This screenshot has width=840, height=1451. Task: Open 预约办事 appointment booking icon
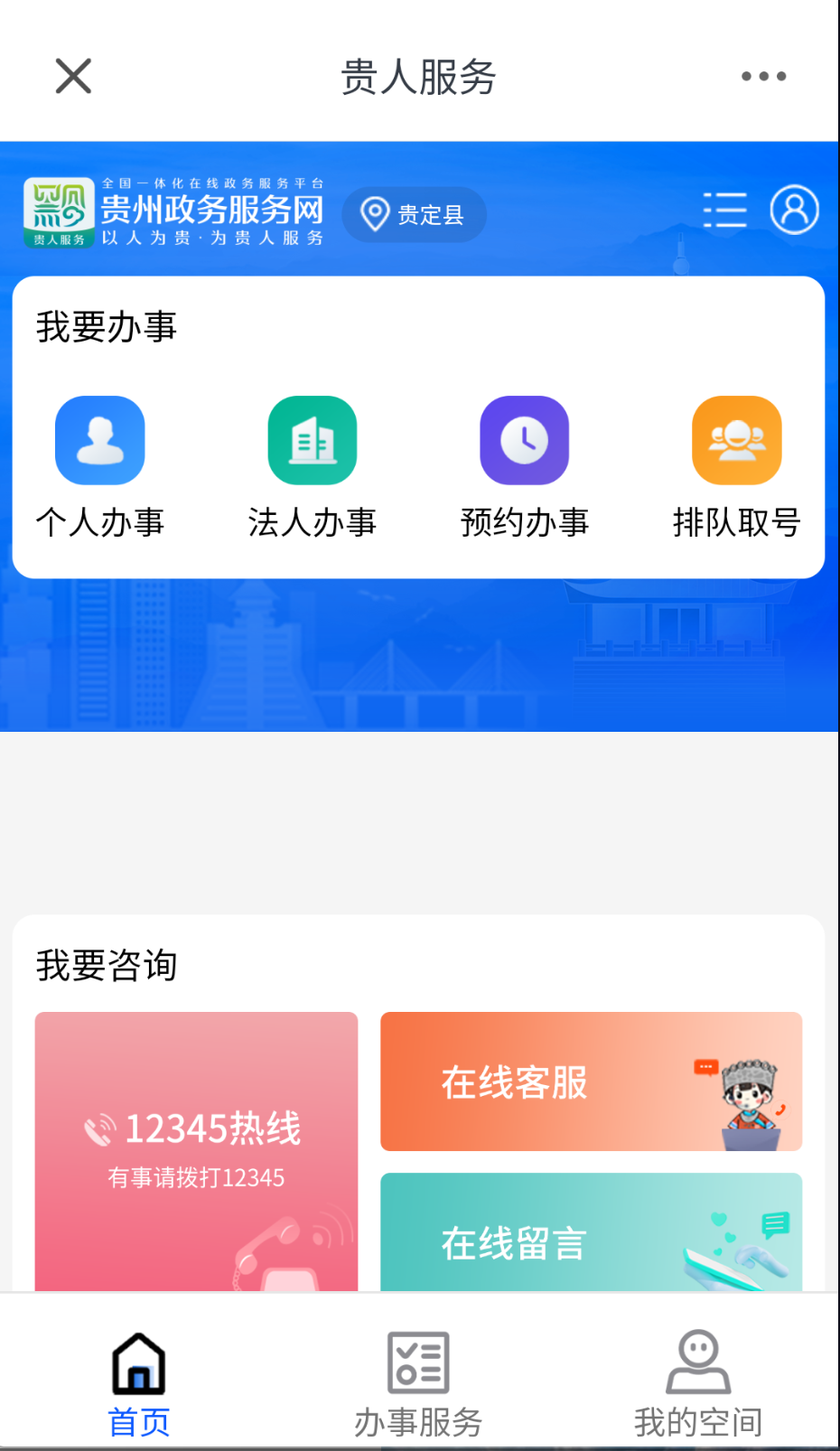(x=524, y=440)
